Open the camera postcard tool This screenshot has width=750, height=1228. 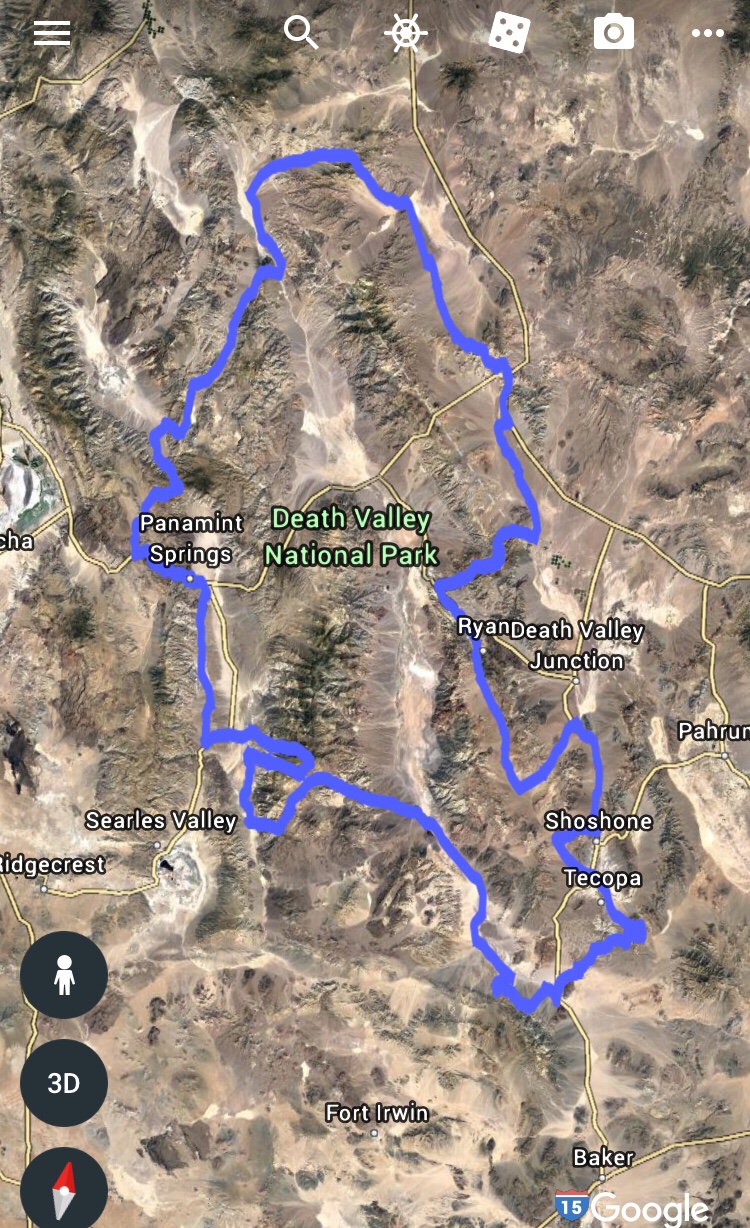point(614,33)
